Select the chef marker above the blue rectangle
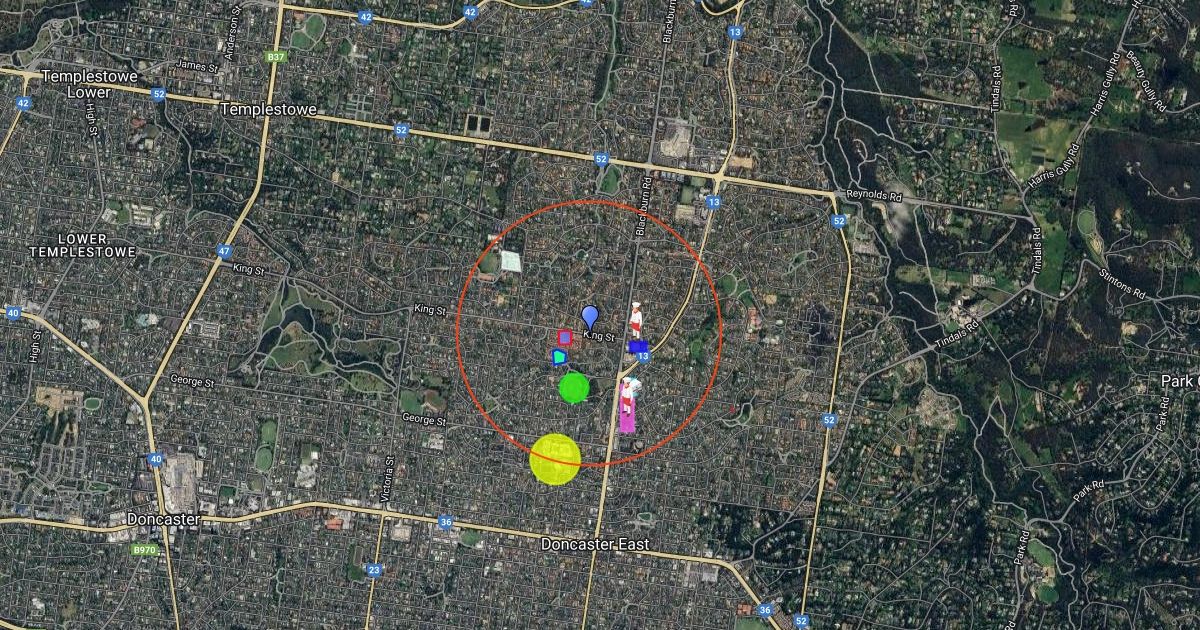The image size is (1200, 630). [635, 323]
